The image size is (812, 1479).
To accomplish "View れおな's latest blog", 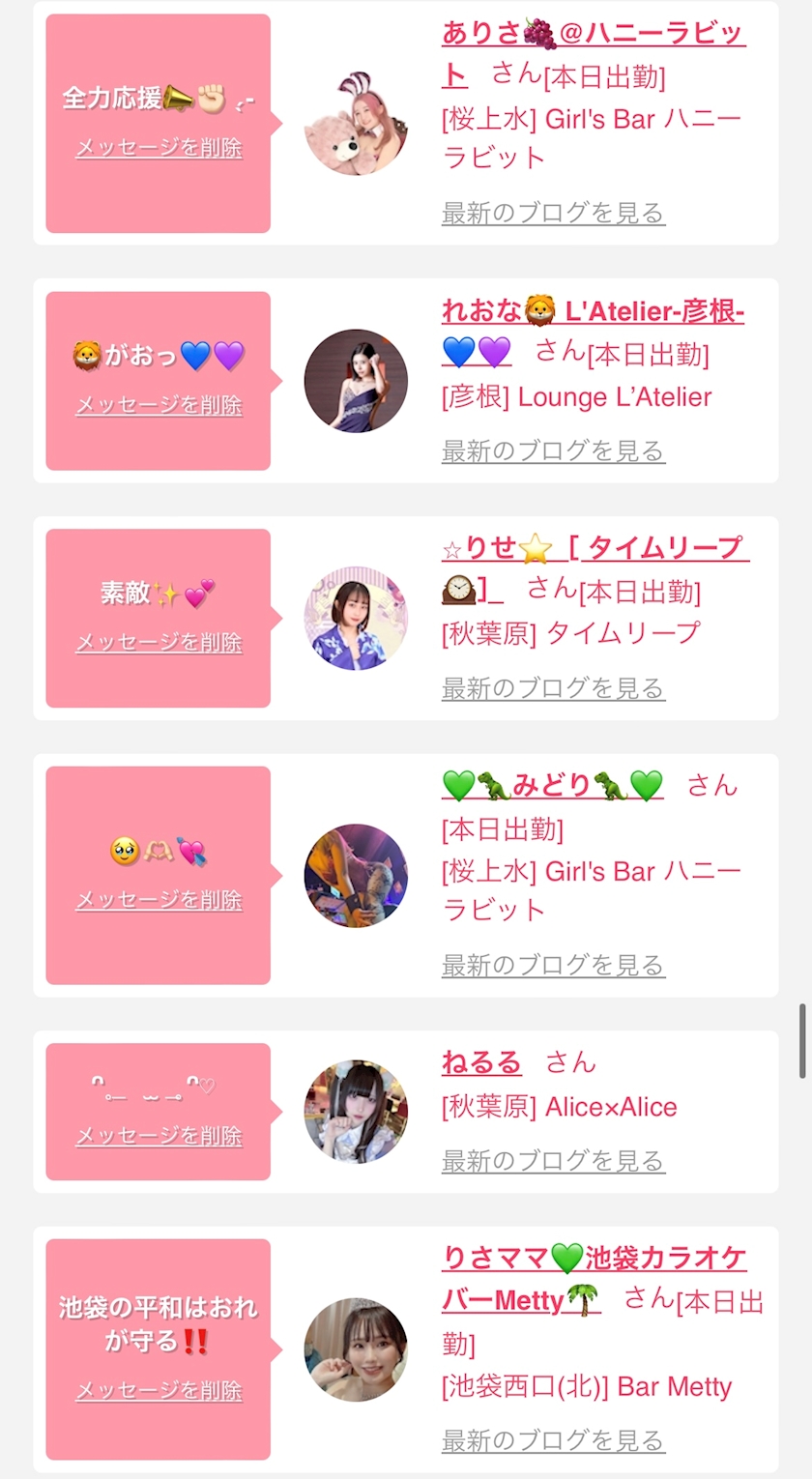I will 553,450.
